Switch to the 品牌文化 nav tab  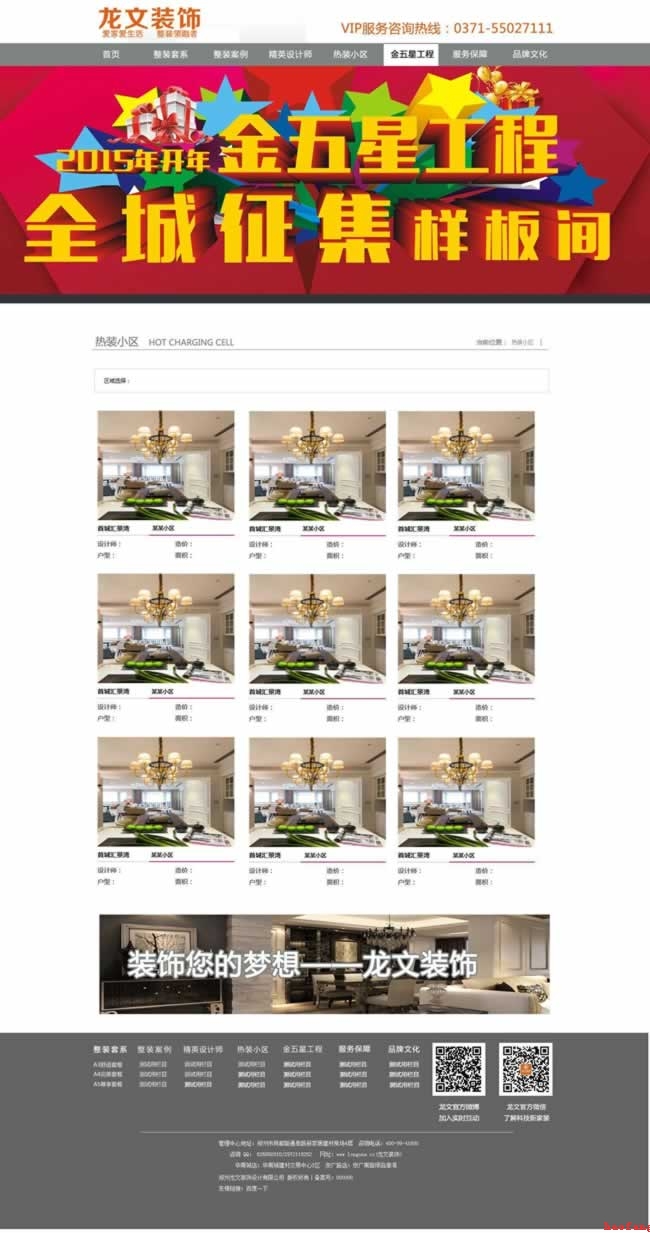(x=530, y=55)
